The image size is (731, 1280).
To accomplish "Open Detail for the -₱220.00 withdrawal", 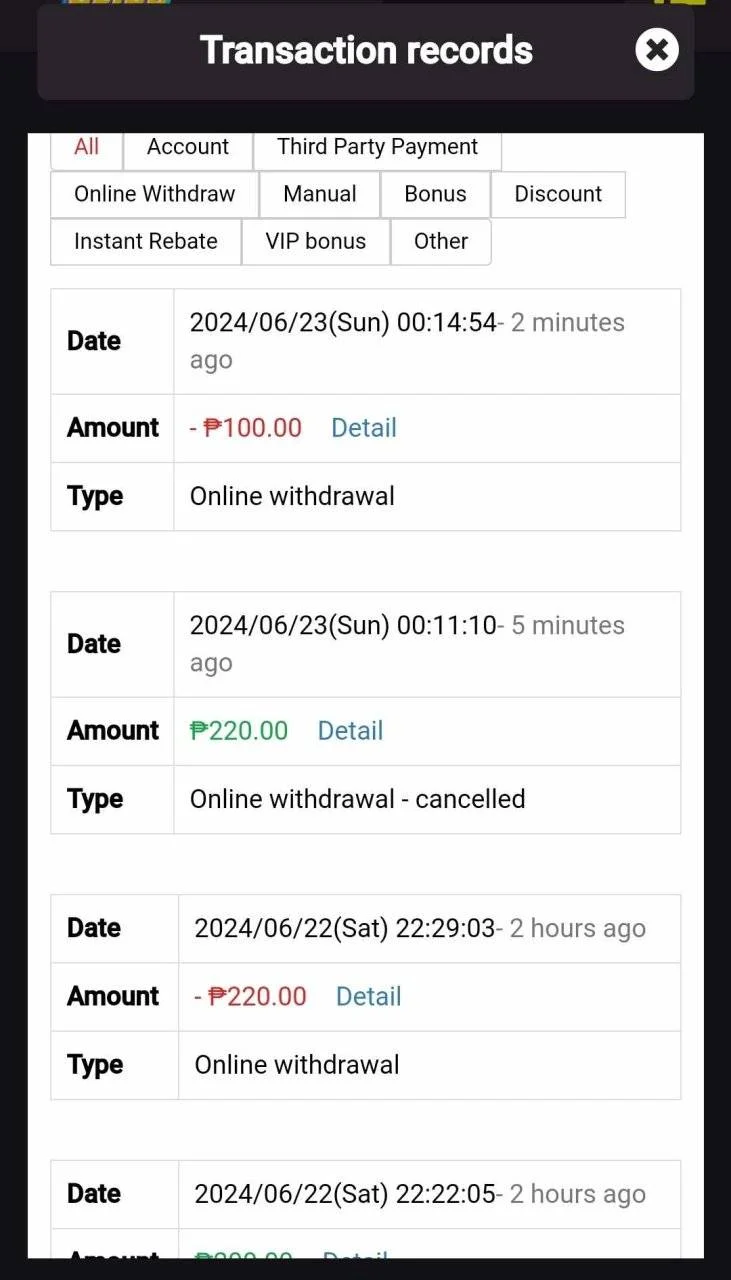I will pyautogui.click(x=368, y=997).
